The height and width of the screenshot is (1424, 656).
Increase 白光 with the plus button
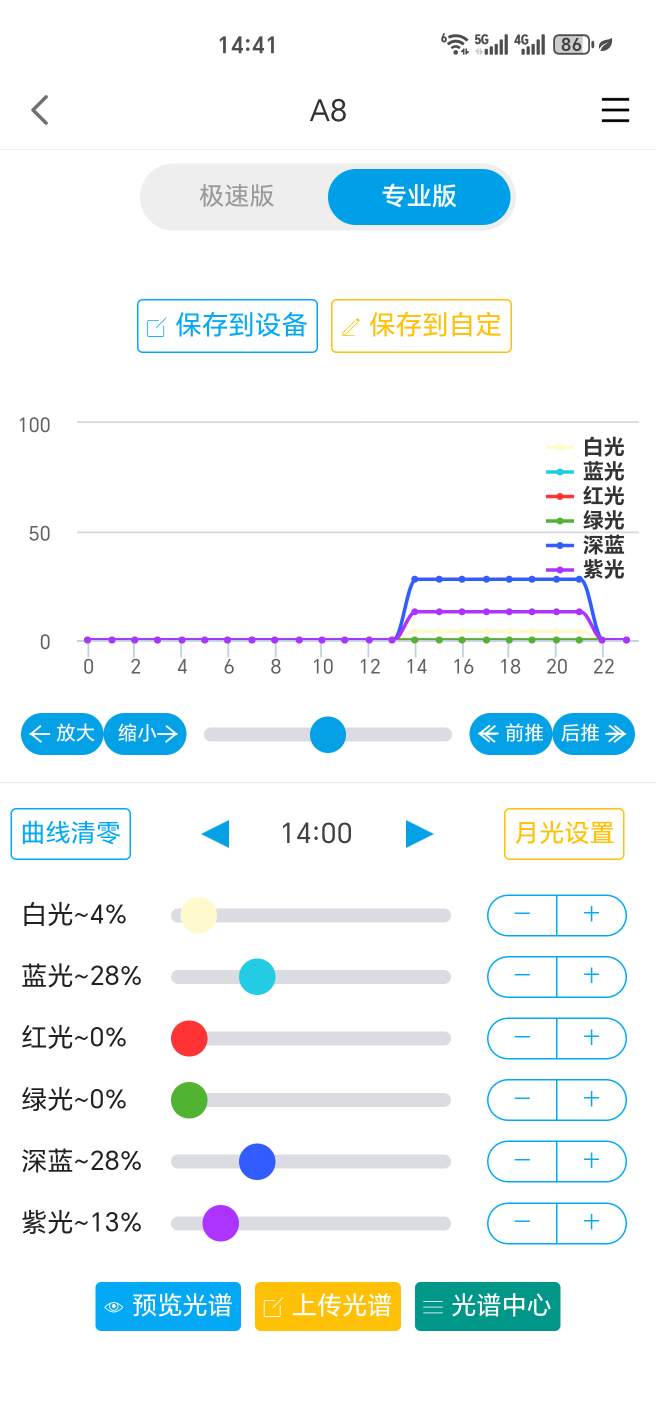click(591, 915)
